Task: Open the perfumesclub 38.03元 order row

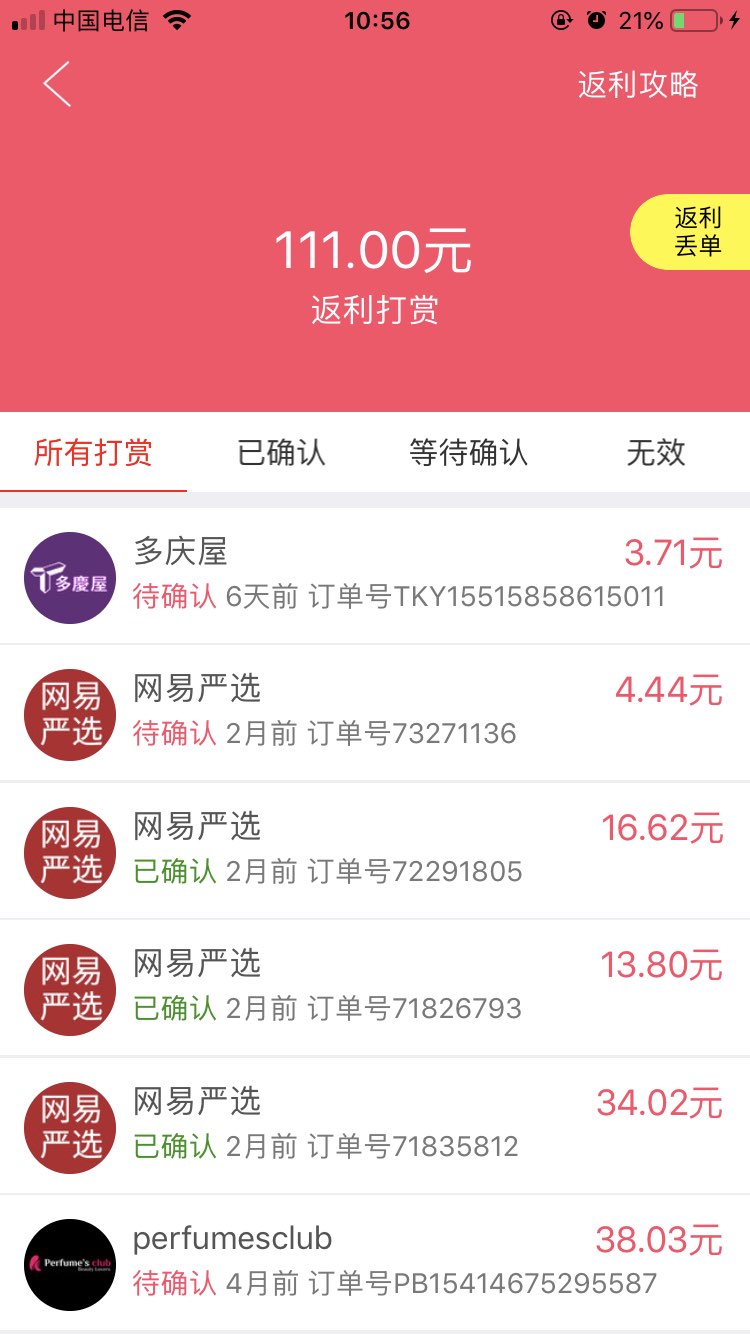Action: click(375, 1263)
